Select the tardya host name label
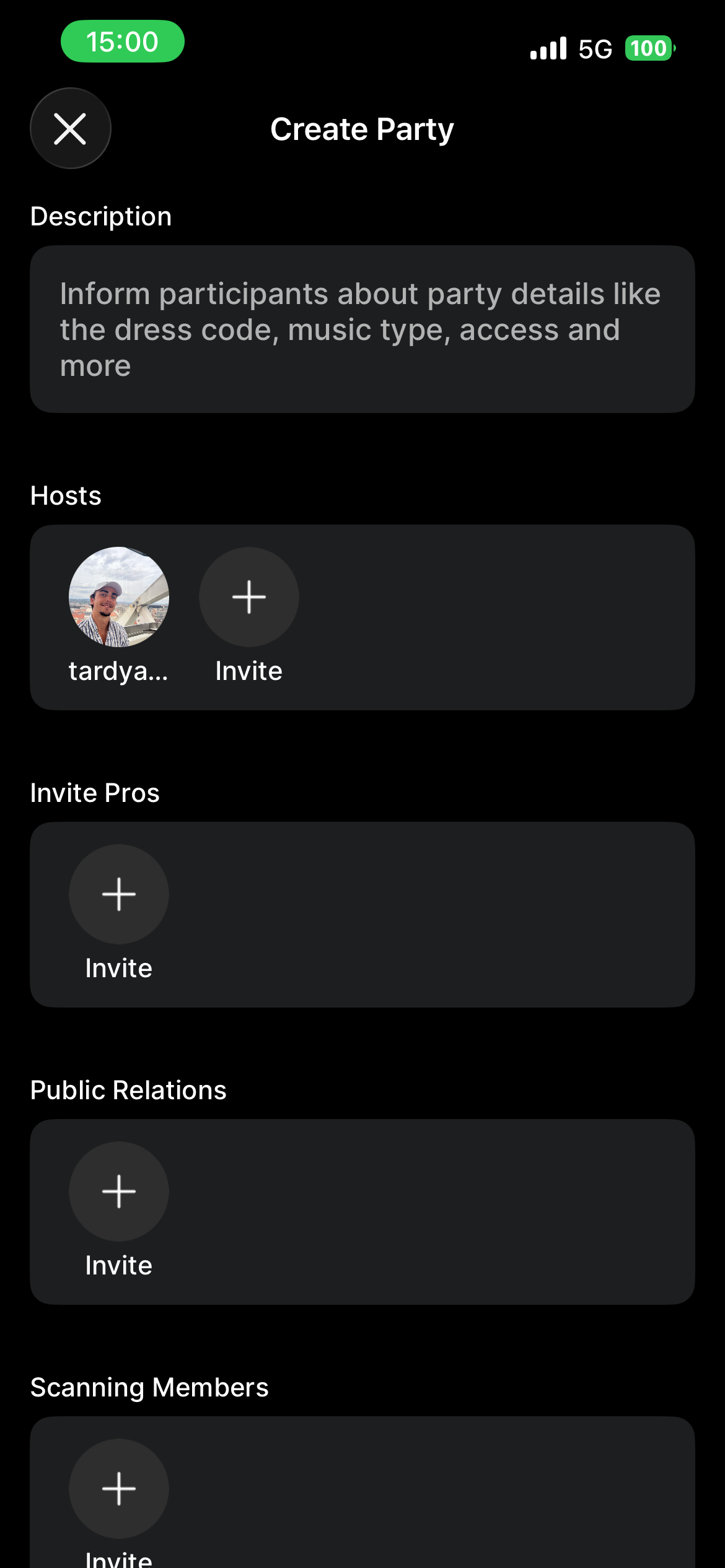Image resolution: width=725 pixels, height=1568 pixels. pos(118,671)
